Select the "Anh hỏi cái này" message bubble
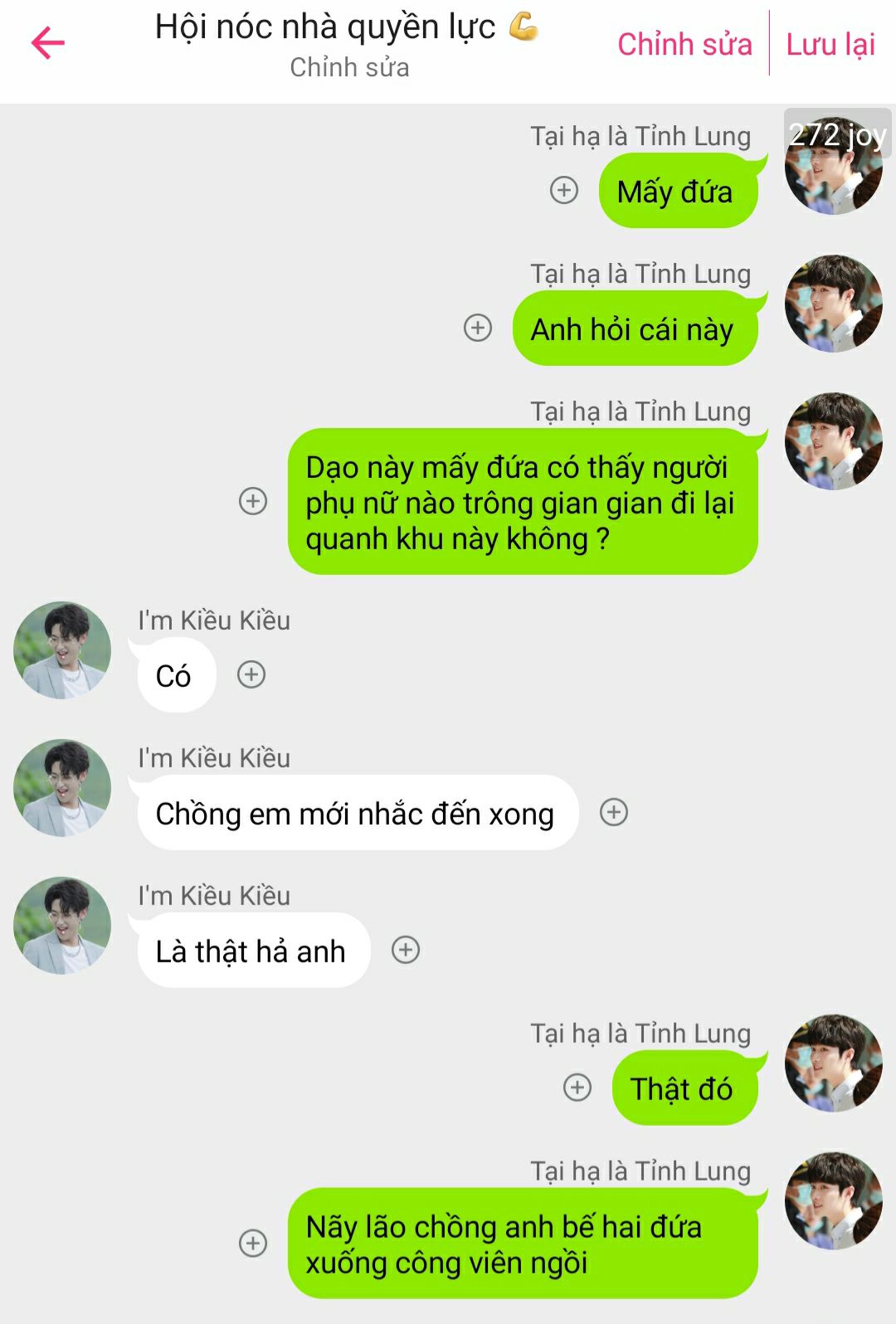 pos(634,329)
